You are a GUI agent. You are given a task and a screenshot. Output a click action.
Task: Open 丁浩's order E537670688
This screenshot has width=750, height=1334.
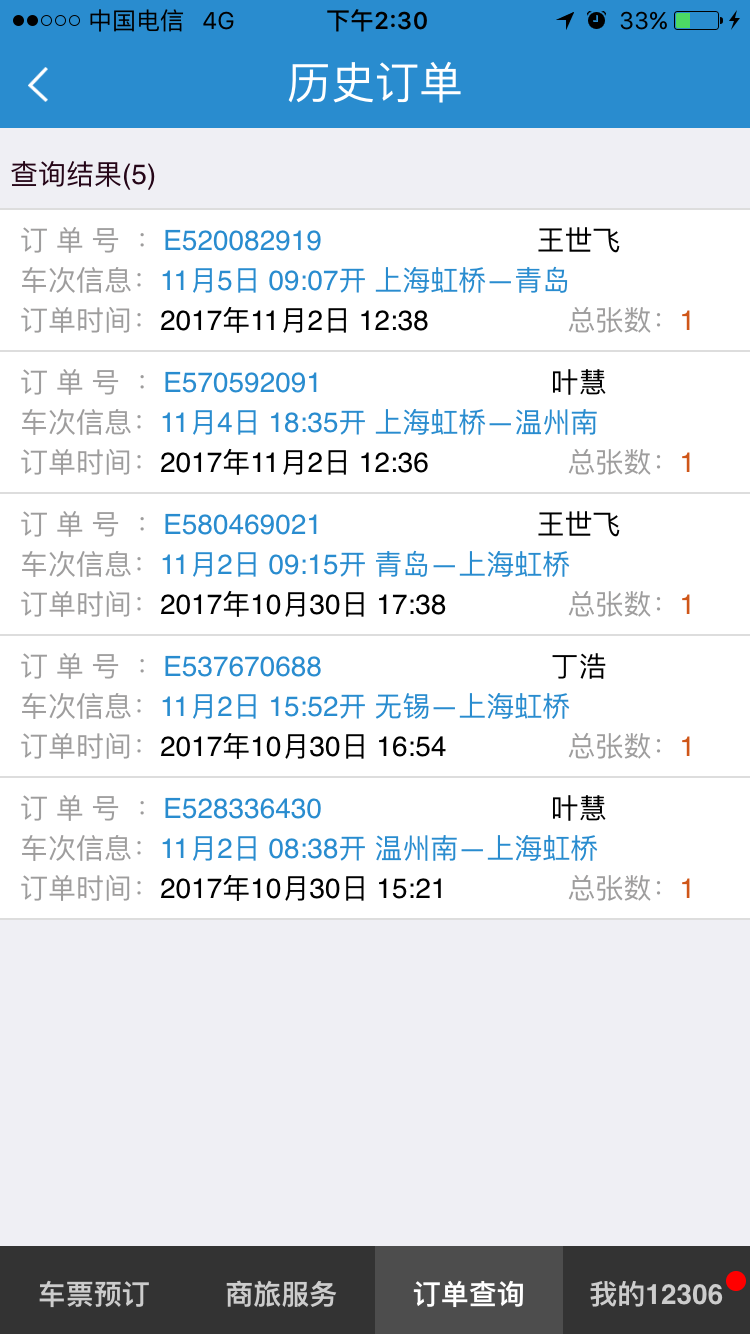tap(375, 707)
